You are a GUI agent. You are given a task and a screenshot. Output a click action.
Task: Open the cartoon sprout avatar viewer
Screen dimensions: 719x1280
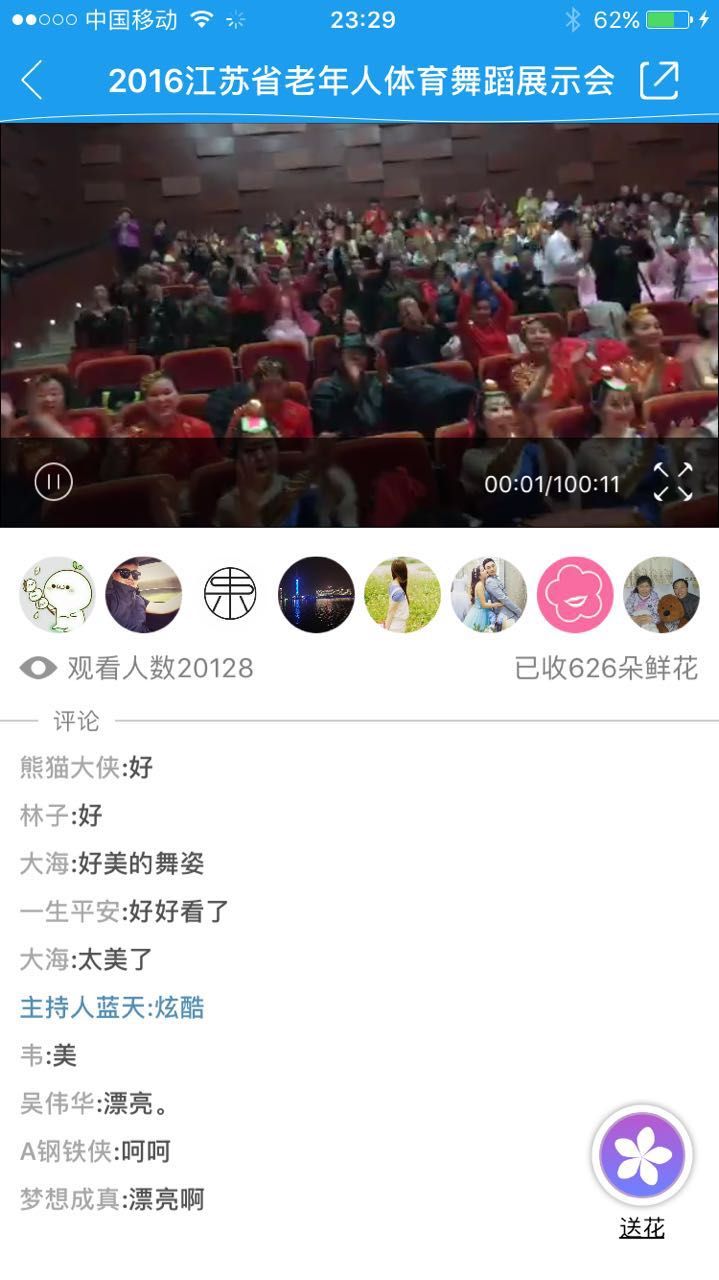(57, 595)
